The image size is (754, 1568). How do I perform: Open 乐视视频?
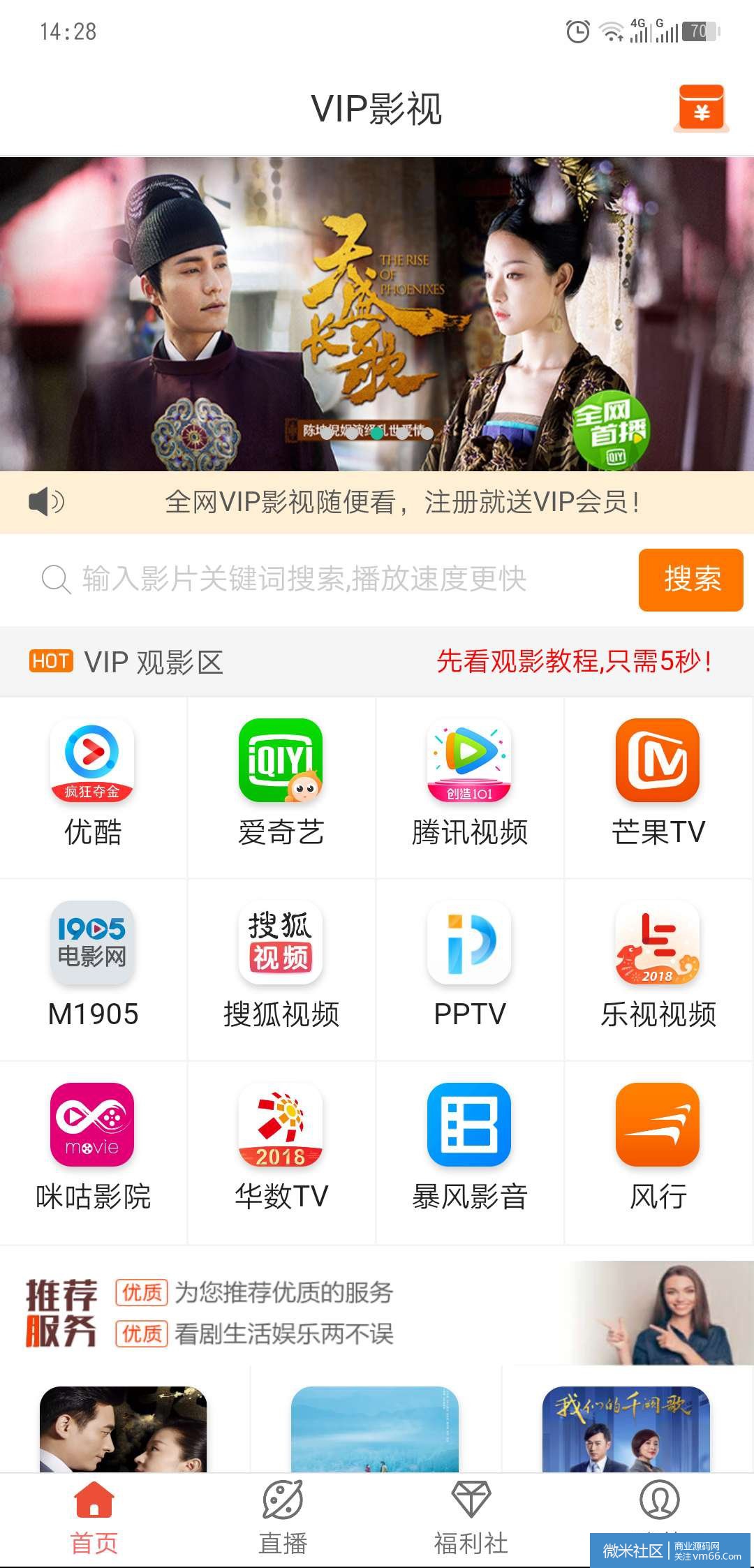click(x=658, y=966)
